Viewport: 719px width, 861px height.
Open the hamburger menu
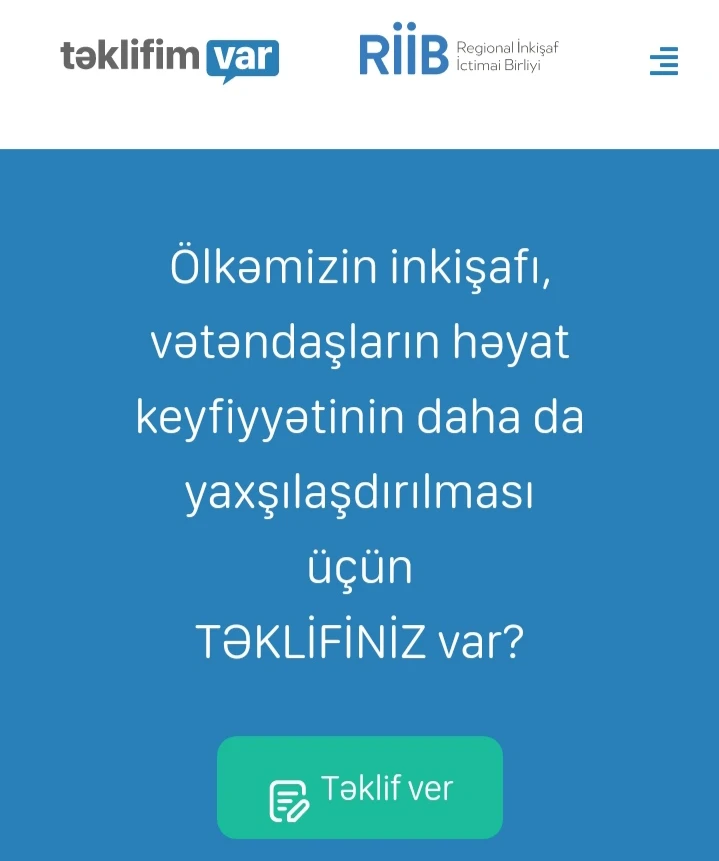click(663, 61)
